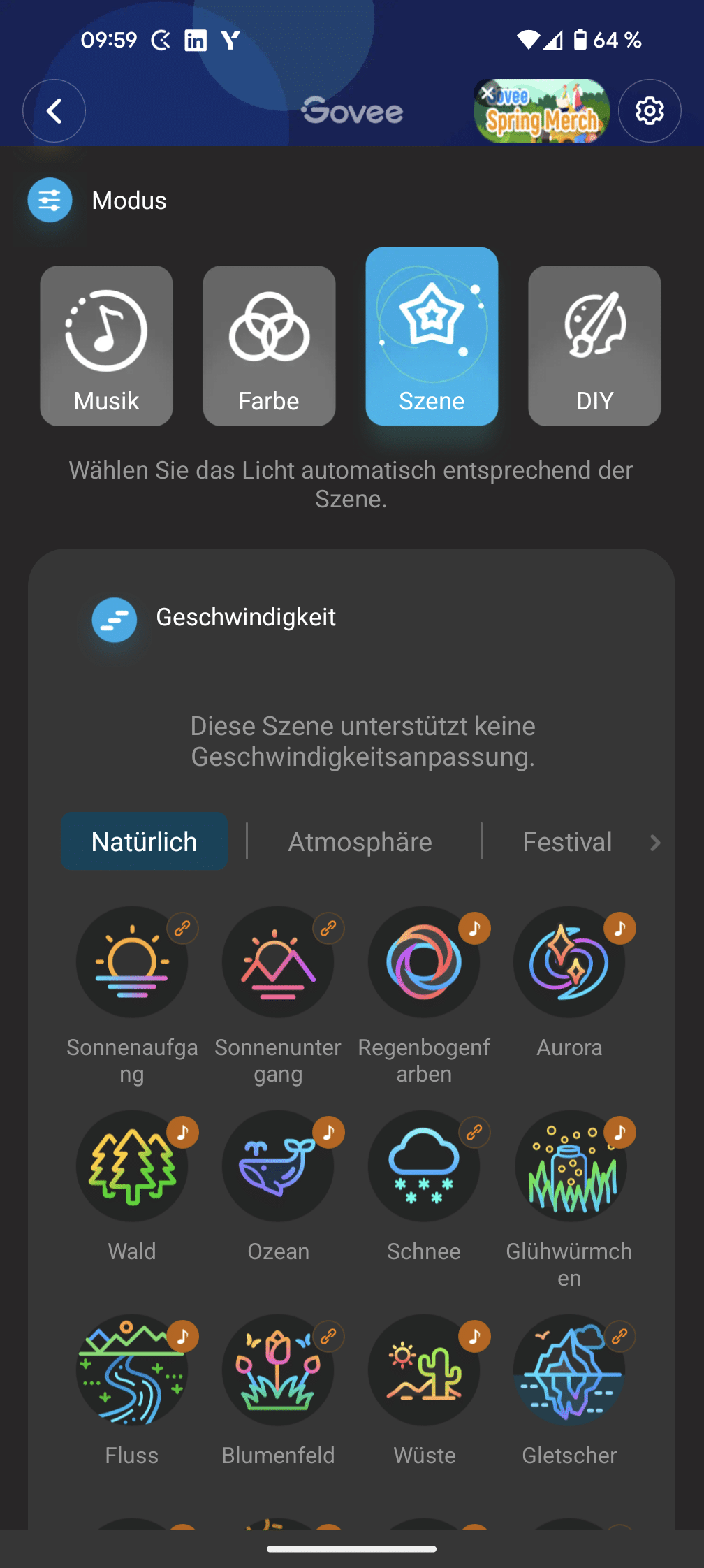Select the Natürlich scene category

point(144,842)
